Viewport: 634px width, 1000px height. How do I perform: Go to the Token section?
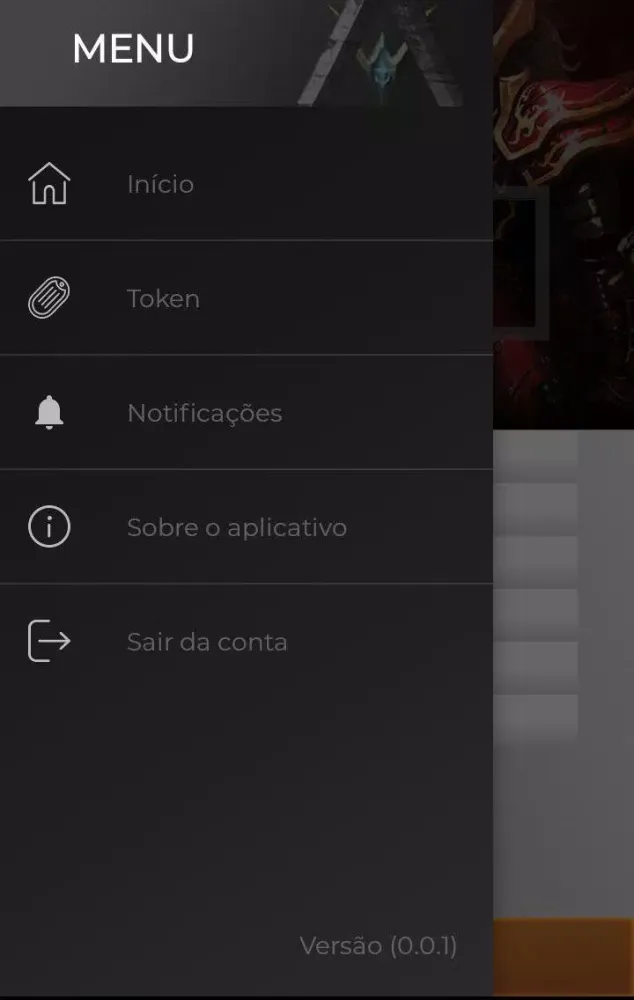tap(163, 299)
